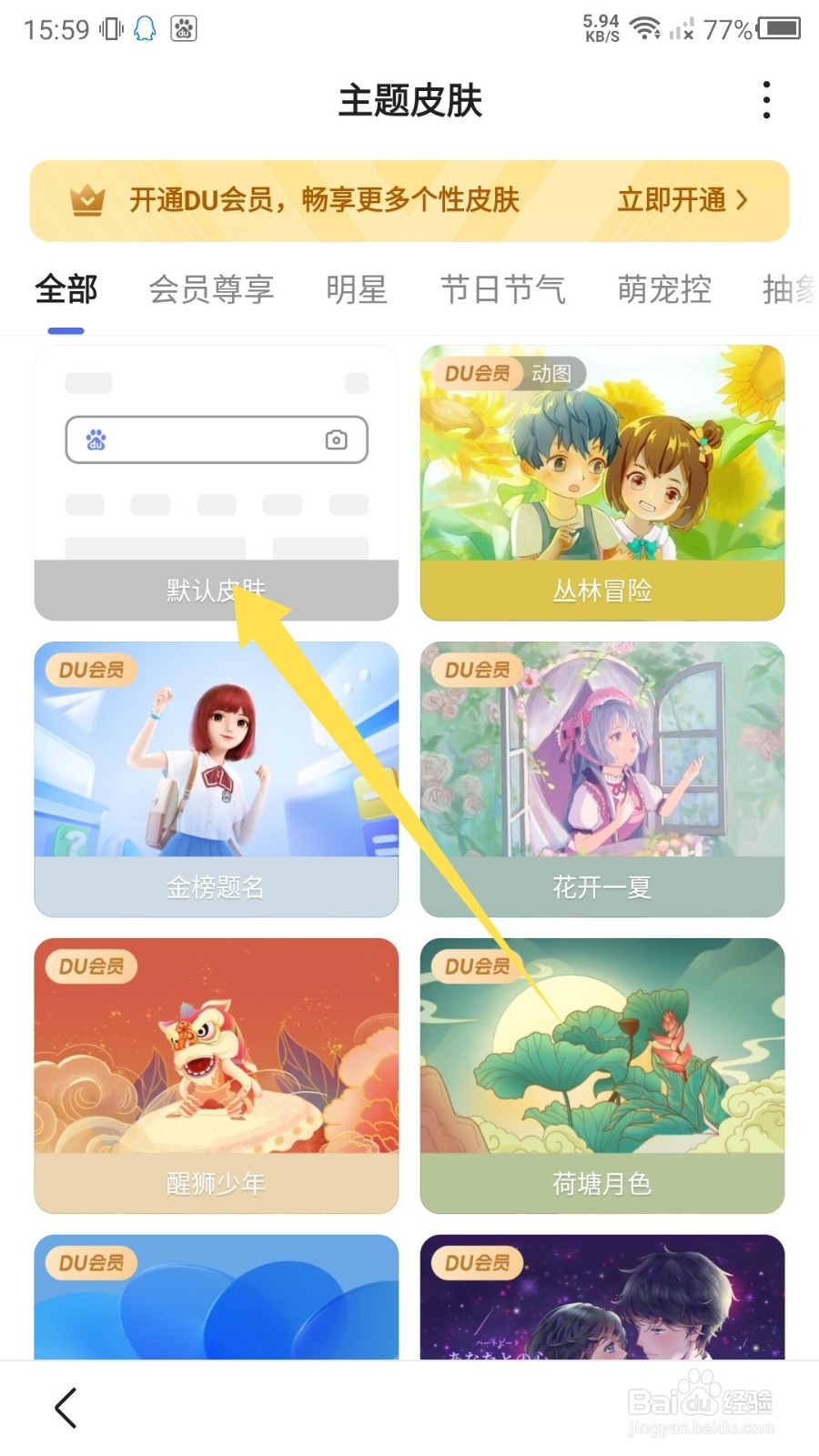The height and width of the screenshot is (1456, 819).
Task: Click the camera icon in the default skin preview
Action: (336, 440)
